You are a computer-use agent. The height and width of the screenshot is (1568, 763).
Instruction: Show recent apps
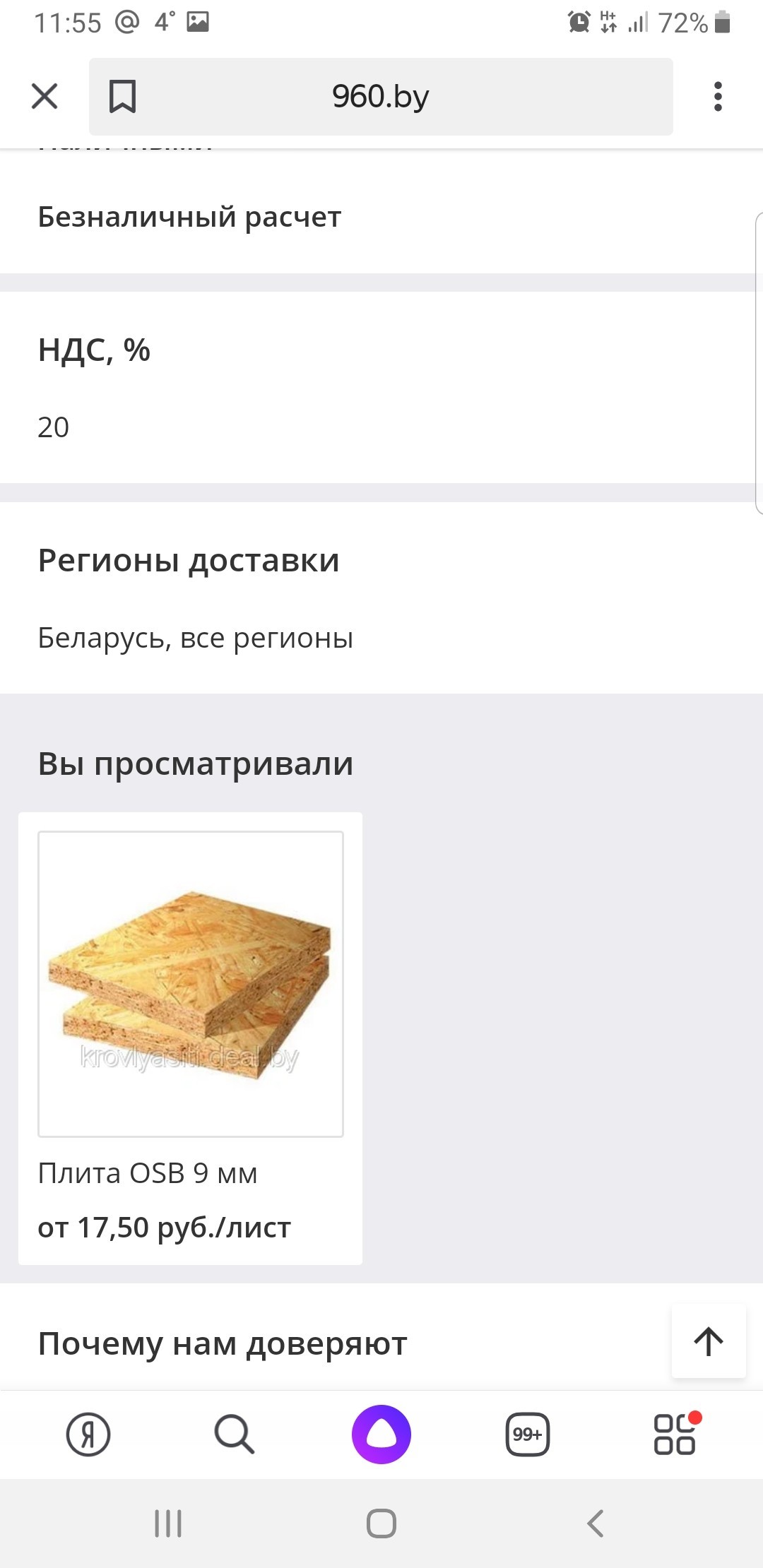click(168, 1524)
